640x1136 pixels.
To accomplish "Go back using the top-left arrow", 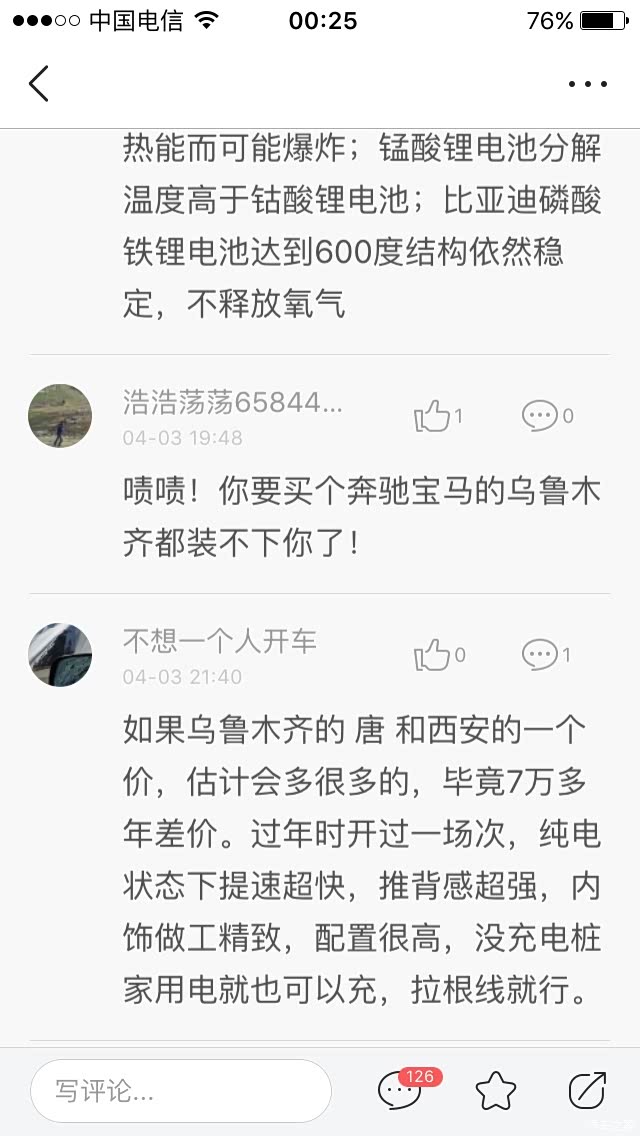I will point(39,84).
